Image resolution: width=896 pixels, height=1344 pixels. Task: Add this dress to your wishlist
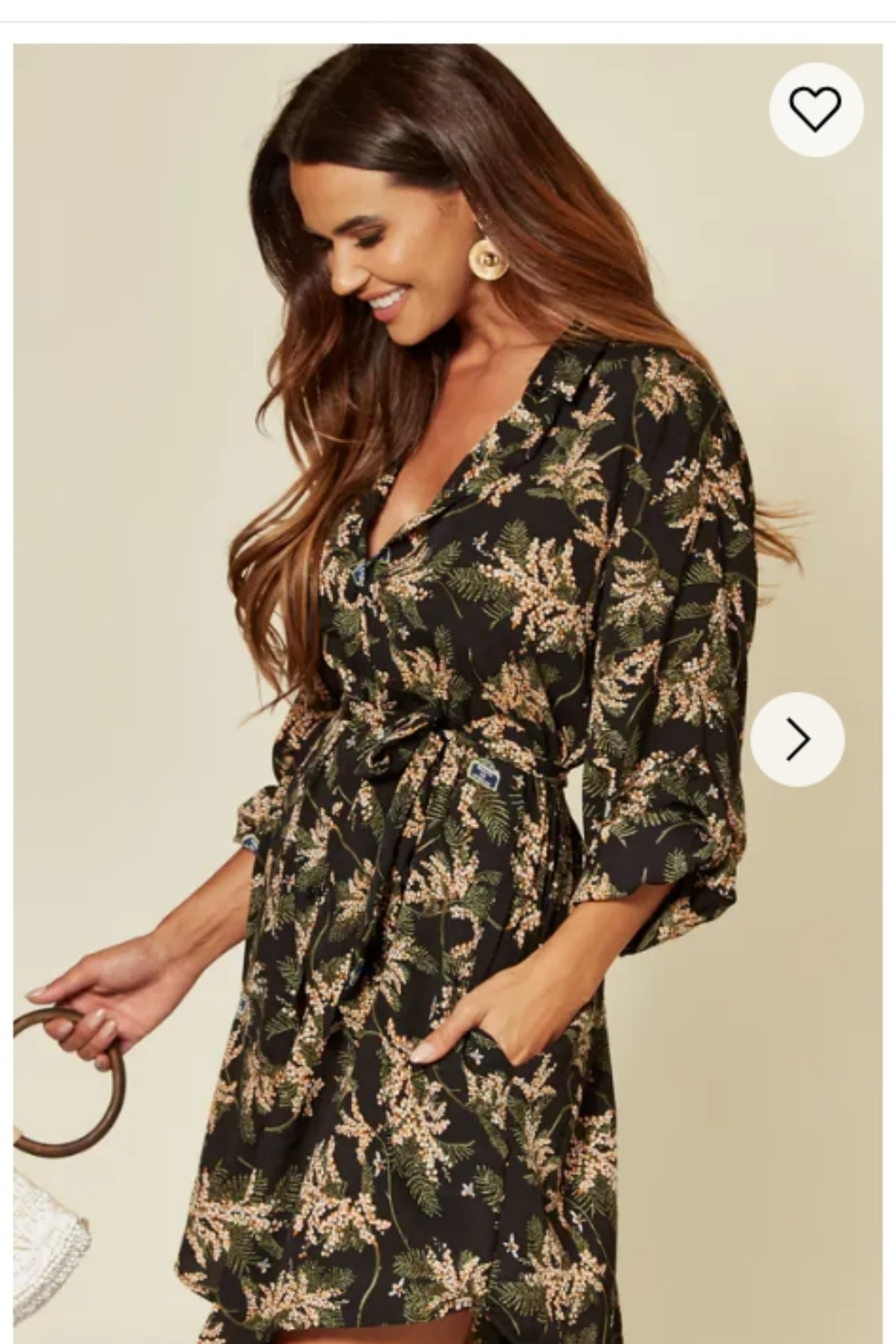[815, 109]
